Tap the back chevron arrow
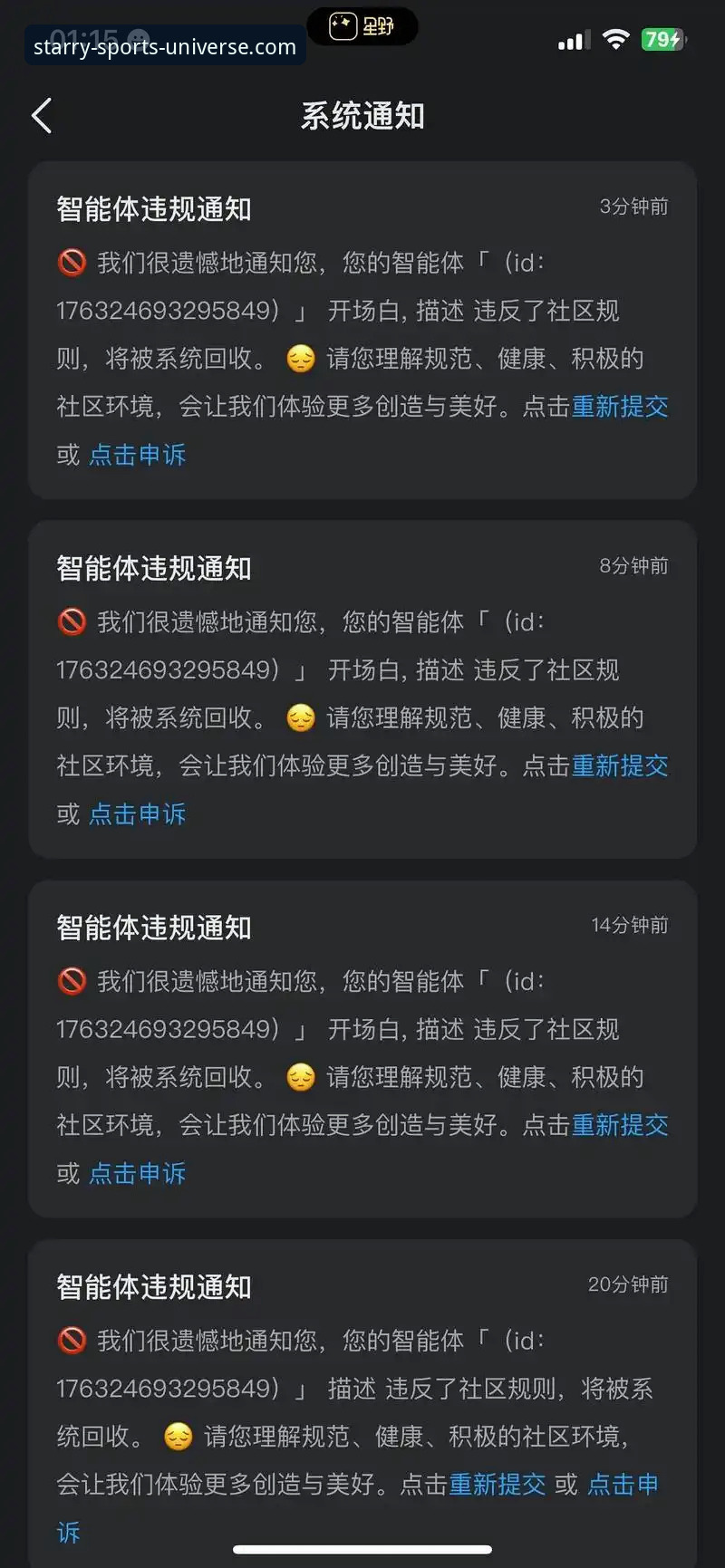Screen dimensions: 725x1568 pyautogui.click(x=41, y=115)
